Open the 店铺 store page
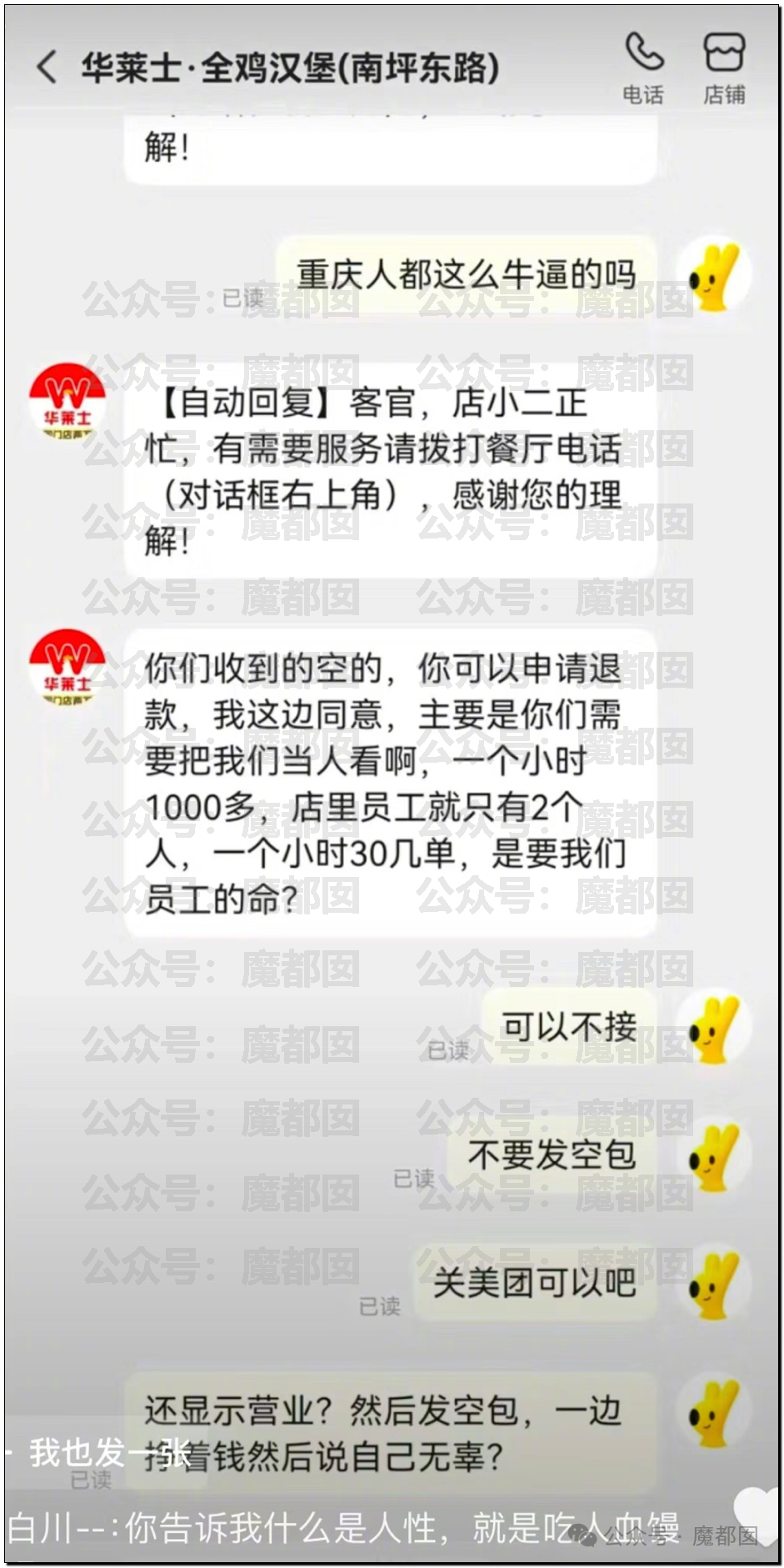The height and width of the screenshot is (1568, 784). [723, 68]
